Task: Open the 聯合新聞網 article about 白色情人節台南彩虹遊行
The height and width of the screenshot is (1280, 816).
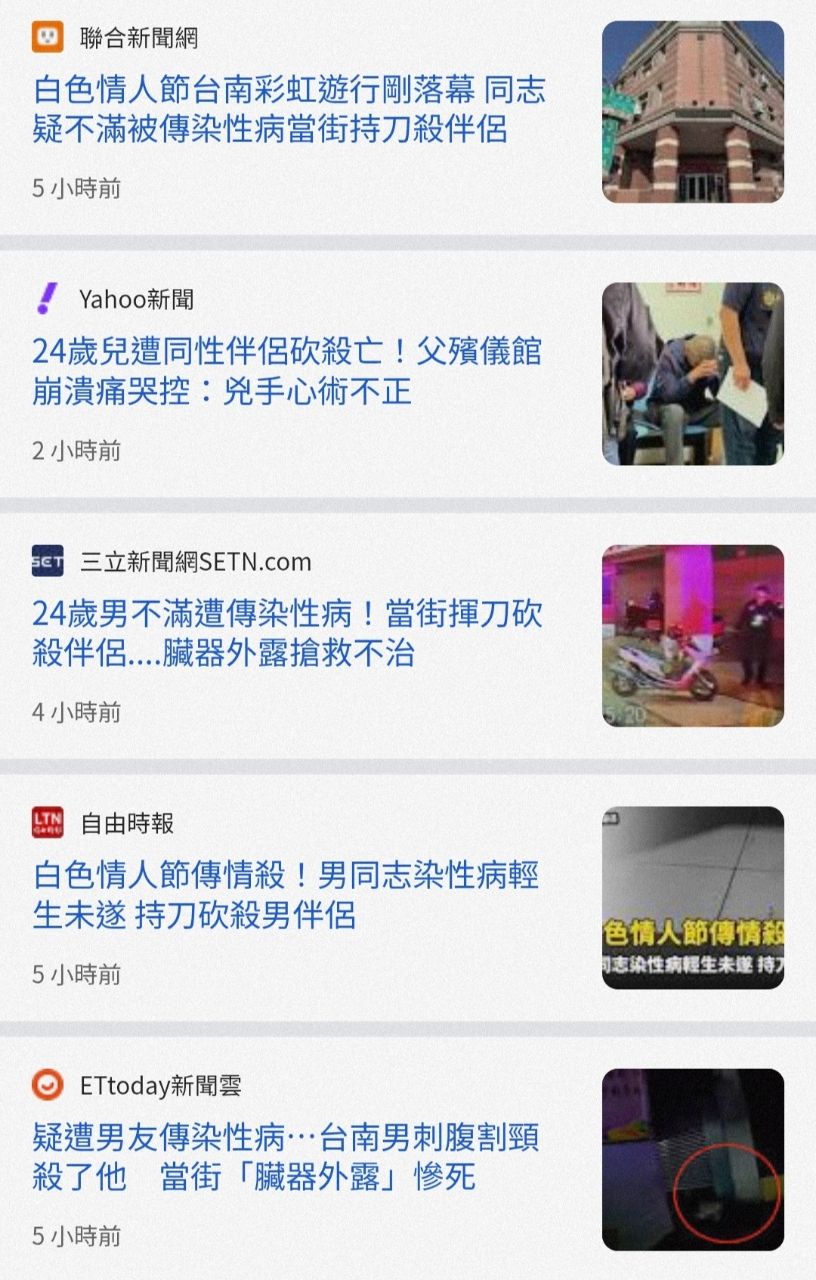Action: point(290,109)
